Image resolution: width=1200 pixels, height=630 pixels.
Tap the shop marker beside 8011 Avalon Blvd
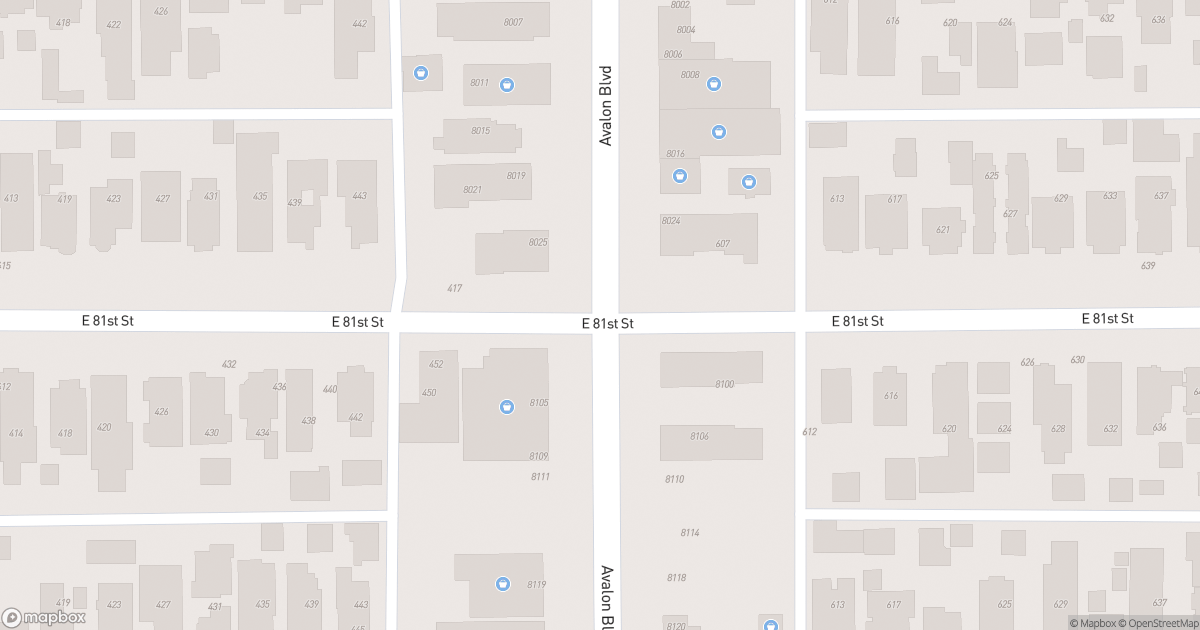(507, 85)
